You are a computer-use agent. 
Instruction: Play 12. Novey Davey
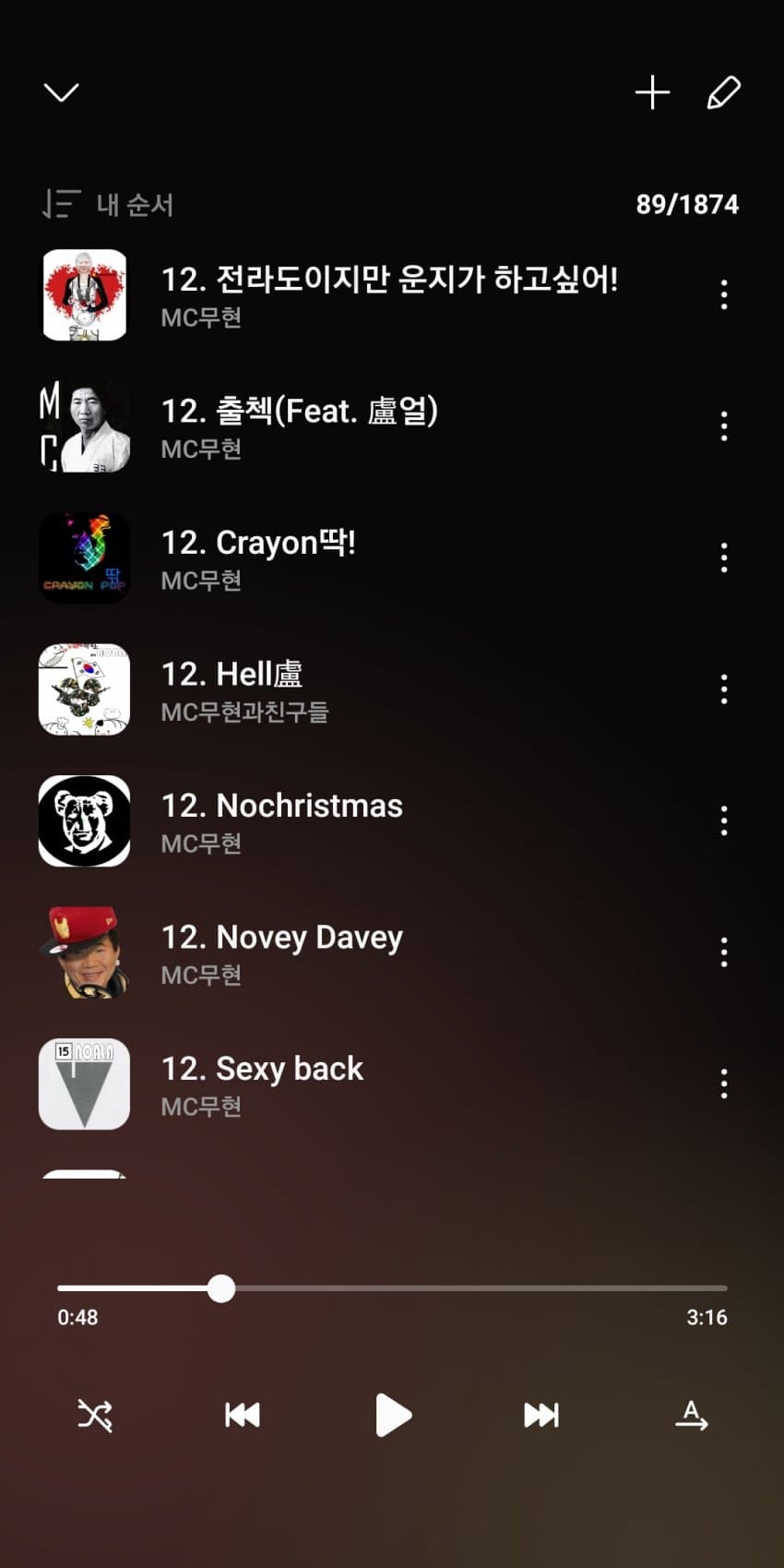tap(281, 952)
